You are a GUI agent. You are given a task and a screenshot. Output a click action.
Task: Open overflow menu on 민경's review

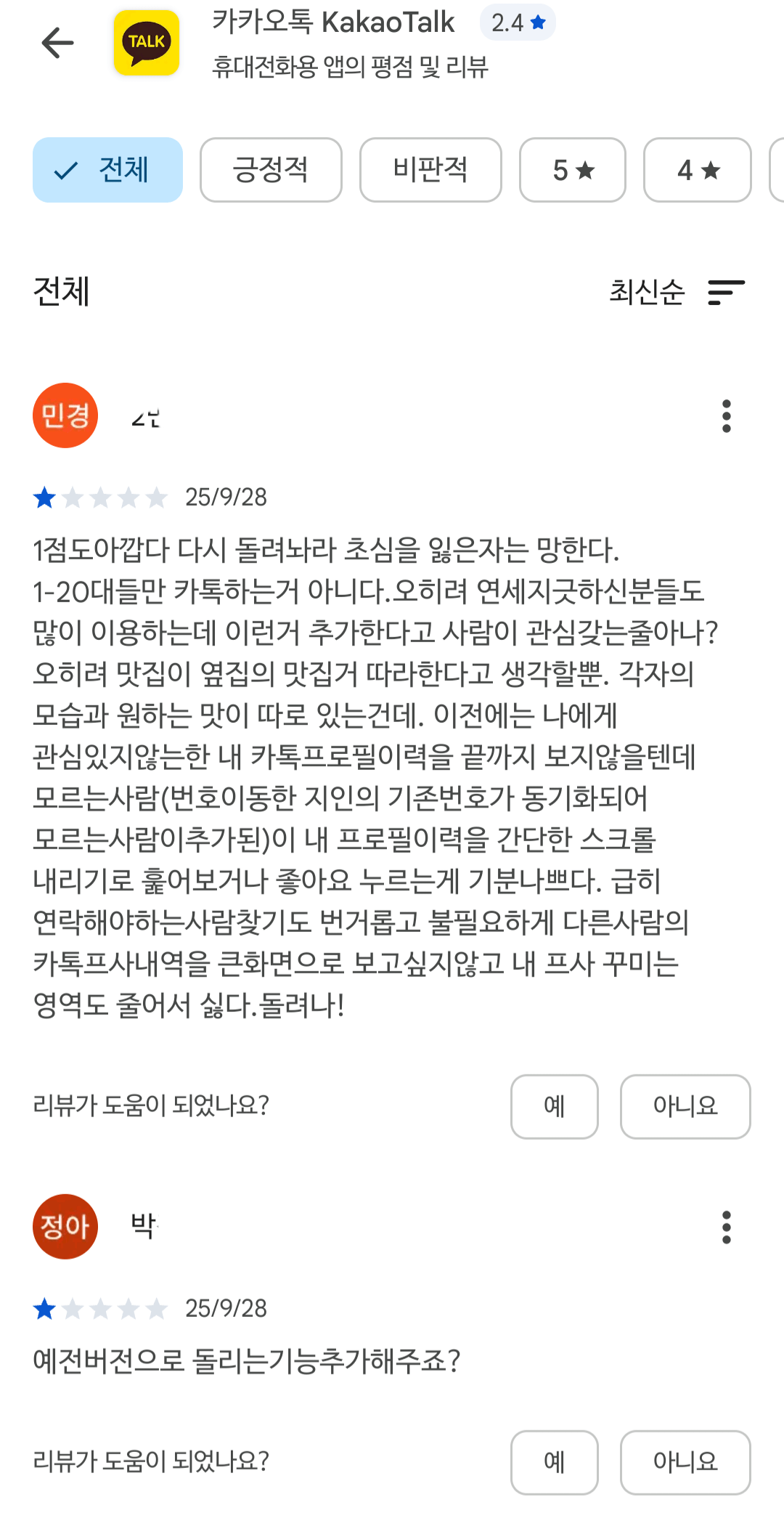(x=726, y=416)
